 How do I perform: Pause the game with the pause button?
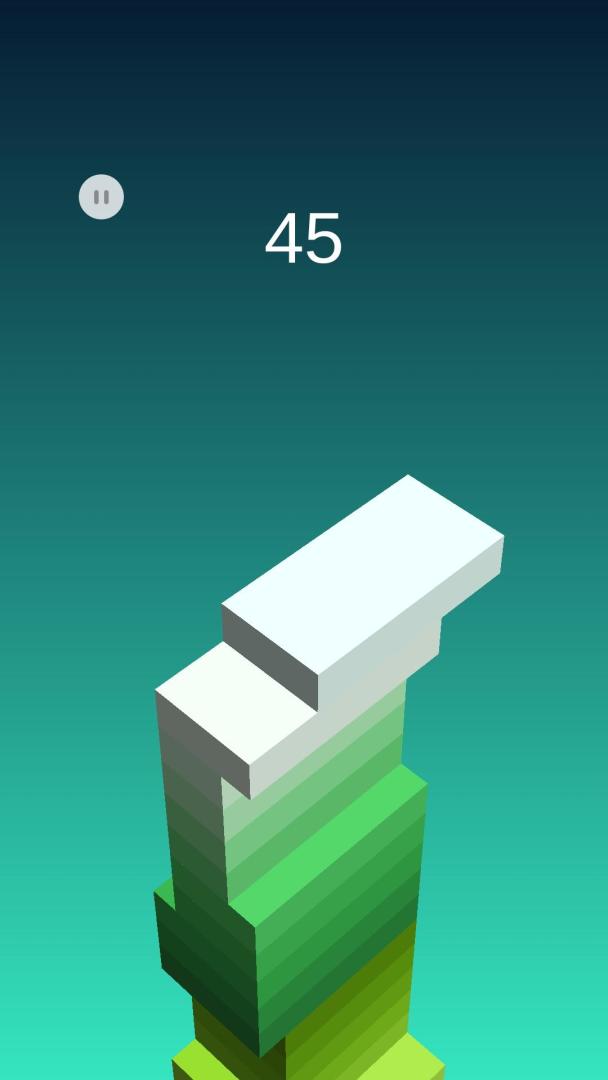pyautogui.click(x=101, y=197)
